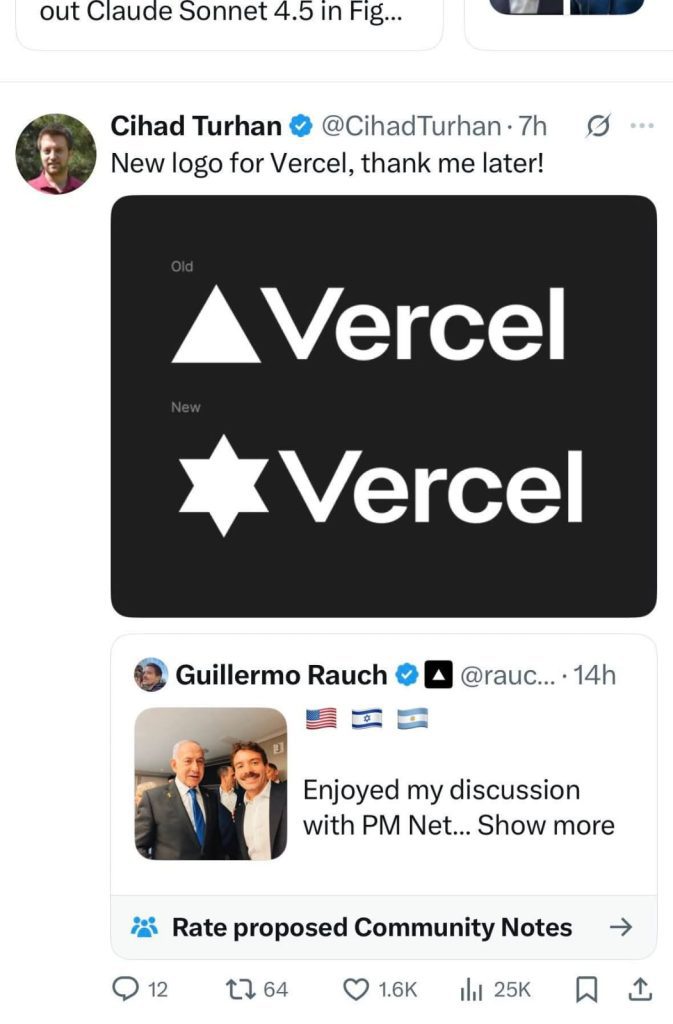This screenshot has width=673, height=1024.
Task: Open the Grok icon on Cihad's post
Action: [597, 126]
